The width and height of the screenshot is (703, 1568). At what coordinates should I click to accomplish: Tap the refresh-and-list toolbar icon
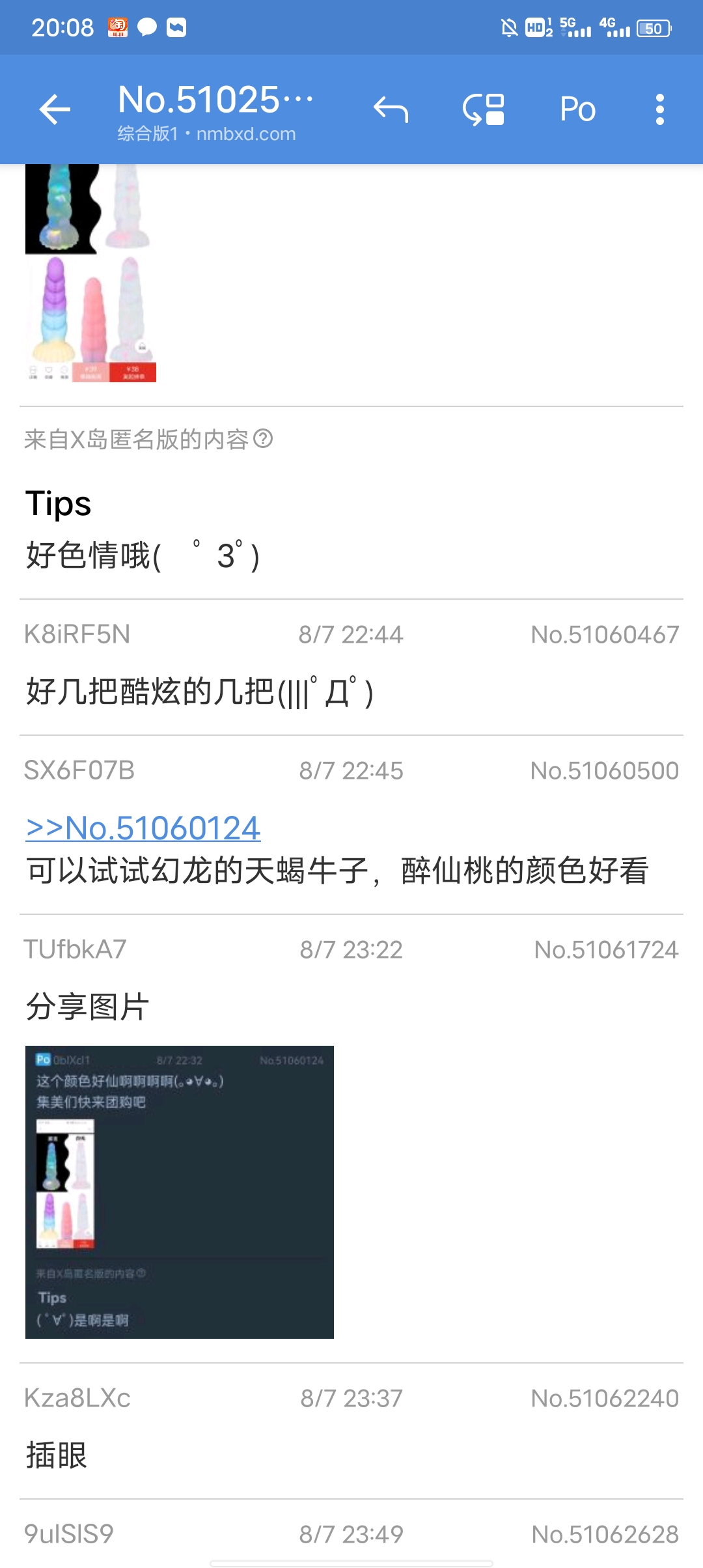484,109
